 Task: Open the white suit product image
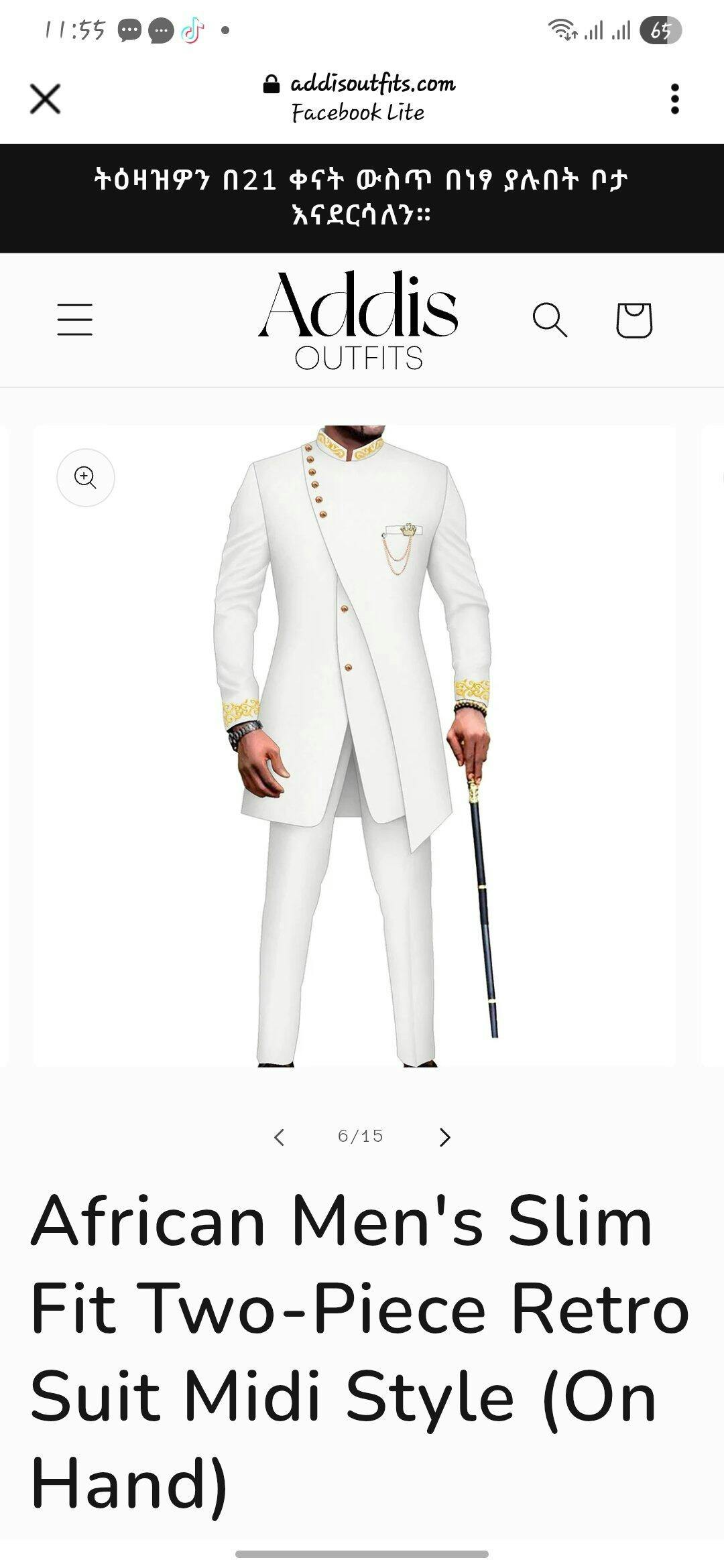pos(355,744)
